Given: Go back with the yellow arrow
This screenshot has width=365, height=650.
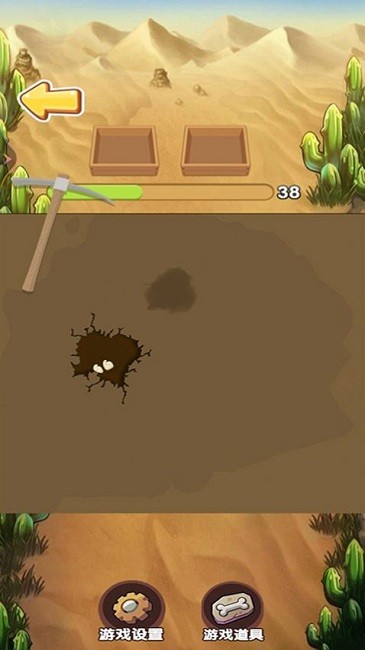Looking at the screenshot, I should coord(51,101).
